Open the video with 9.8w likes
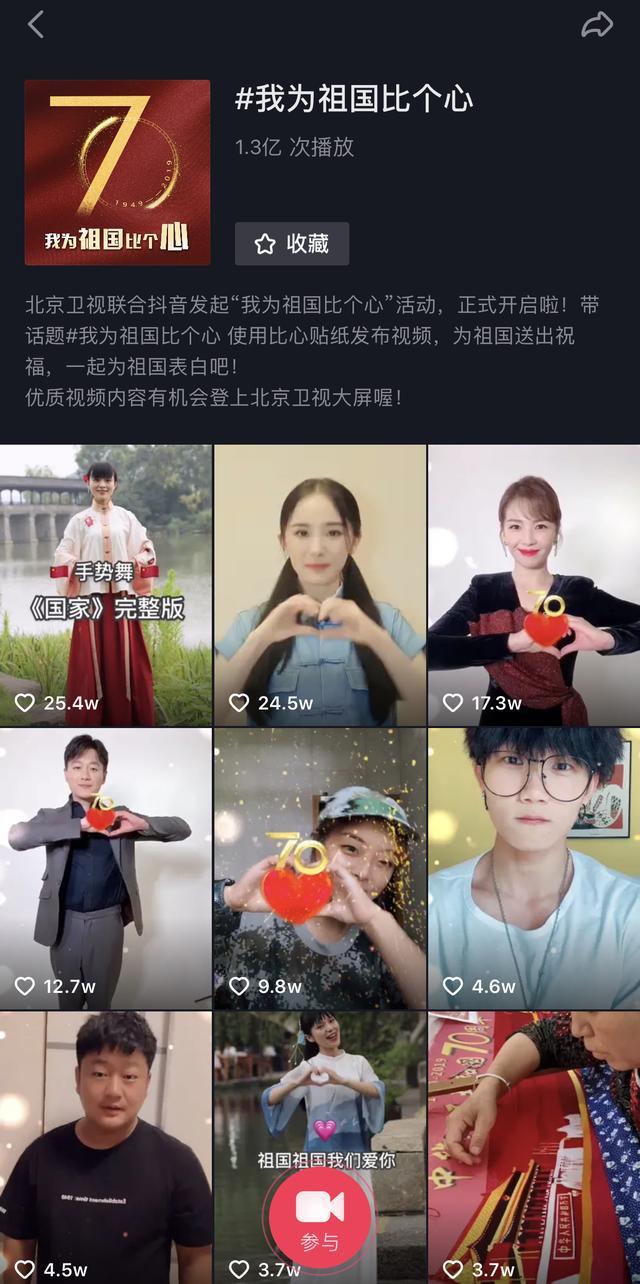The height and width of the screenshot is (1284, 640). pos(320,869)
